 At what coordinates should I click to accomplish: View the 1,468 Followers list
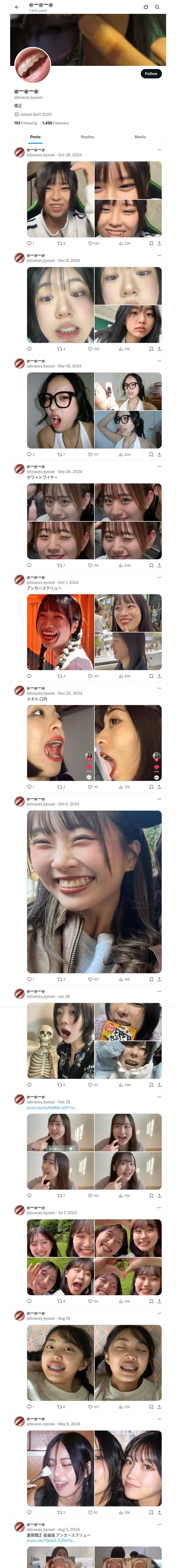click(x=55, y=123)
